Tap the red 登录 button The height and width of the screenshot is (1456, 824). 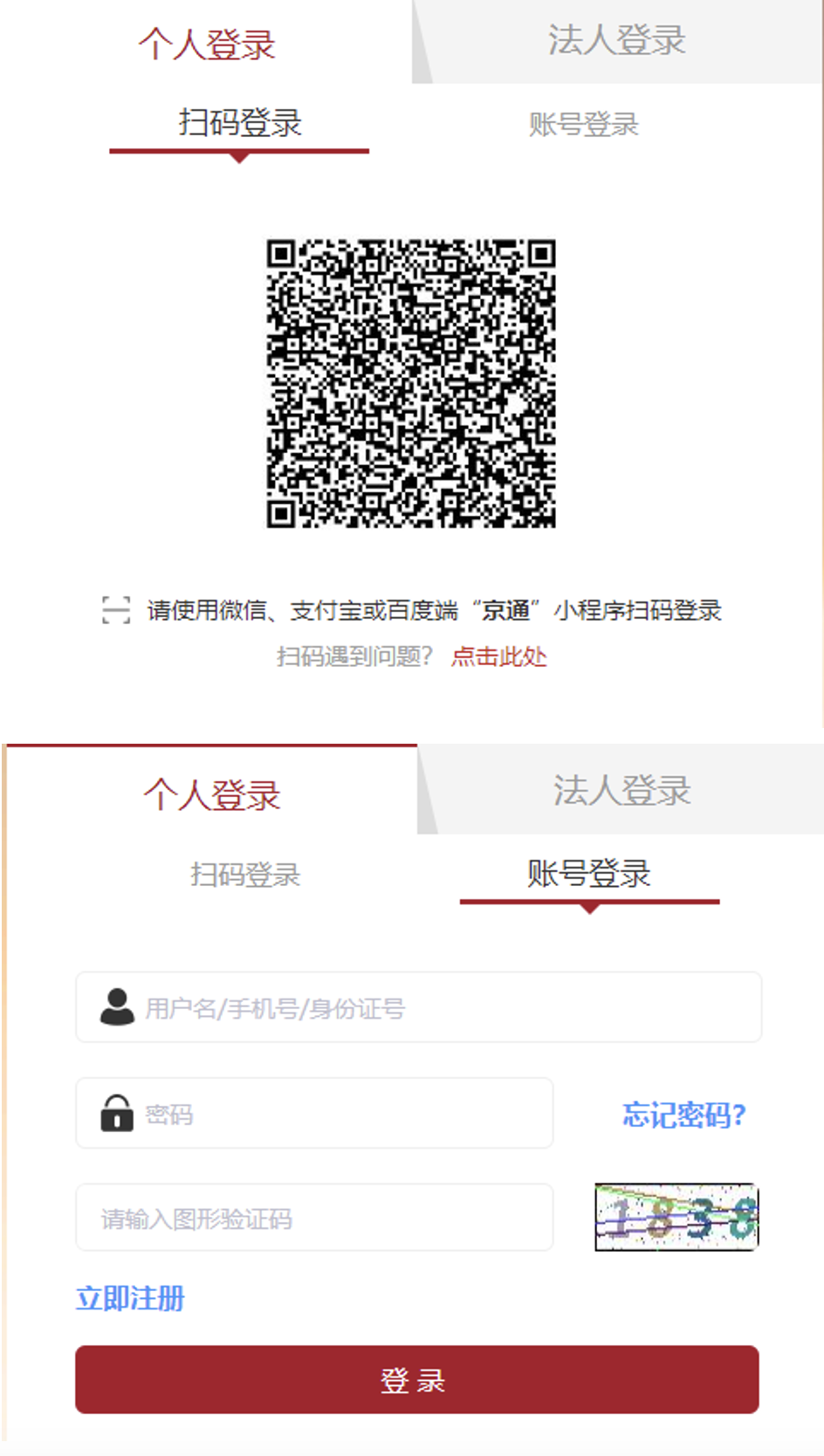[x=416, y=1379]
